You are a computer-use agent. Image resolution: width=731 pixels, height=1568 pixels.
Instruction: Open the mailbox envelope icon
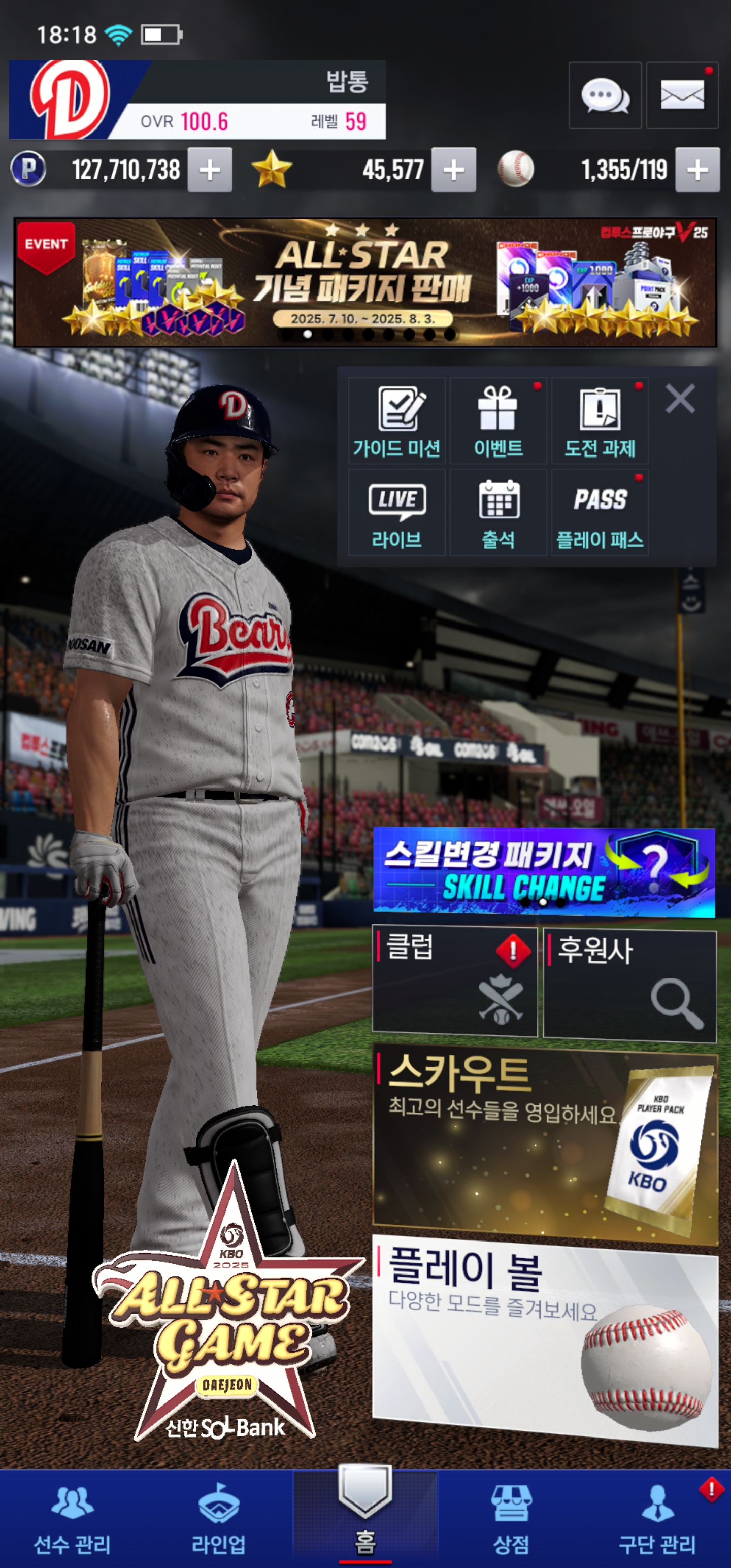tap(682, 95)
